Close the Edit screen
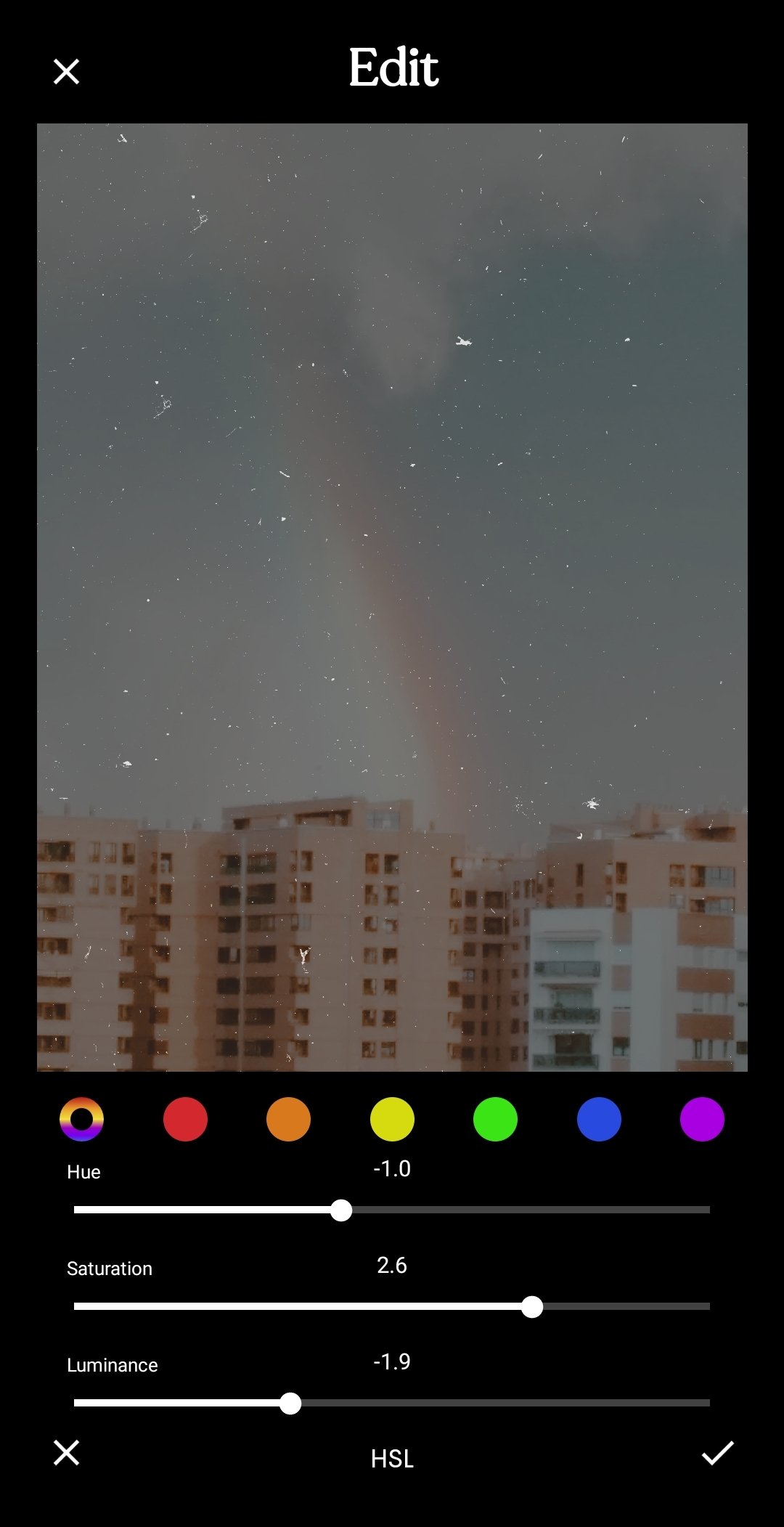 pyautogui.click(x=66, y=71)
